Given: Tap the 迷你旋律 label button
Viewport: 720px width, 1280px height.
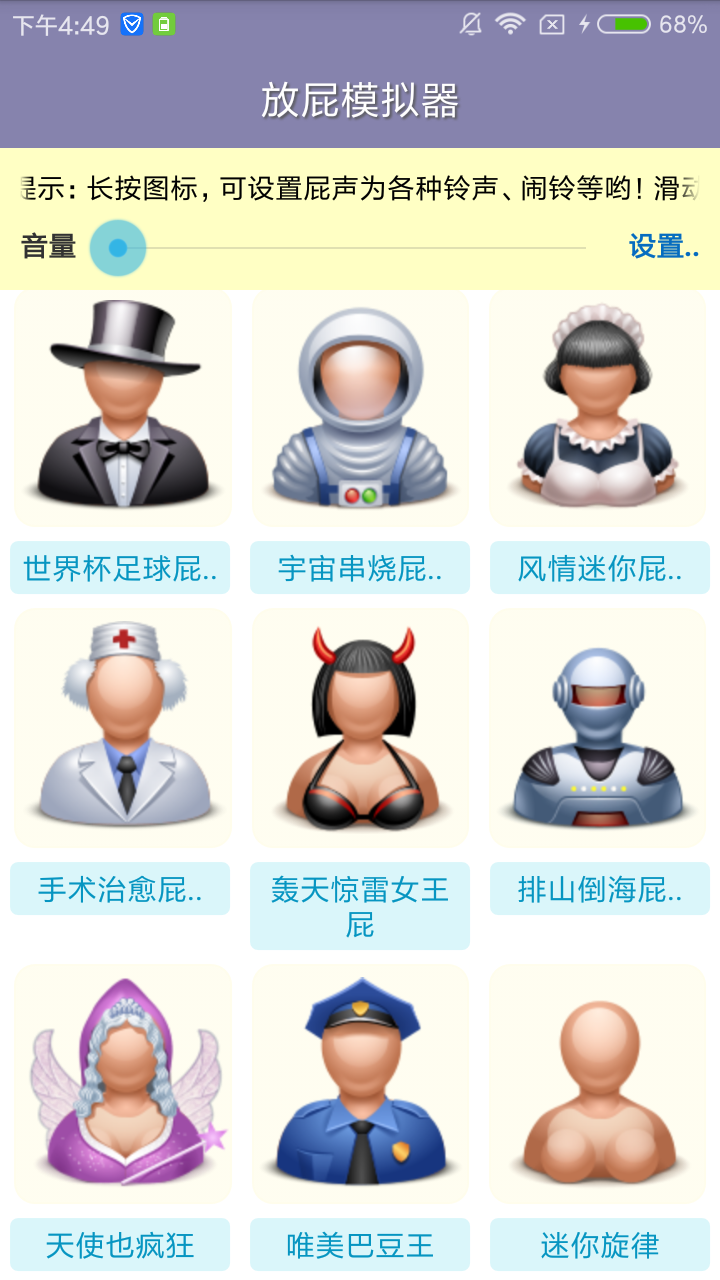Looking at the screenshot, I should point(600,1245).
